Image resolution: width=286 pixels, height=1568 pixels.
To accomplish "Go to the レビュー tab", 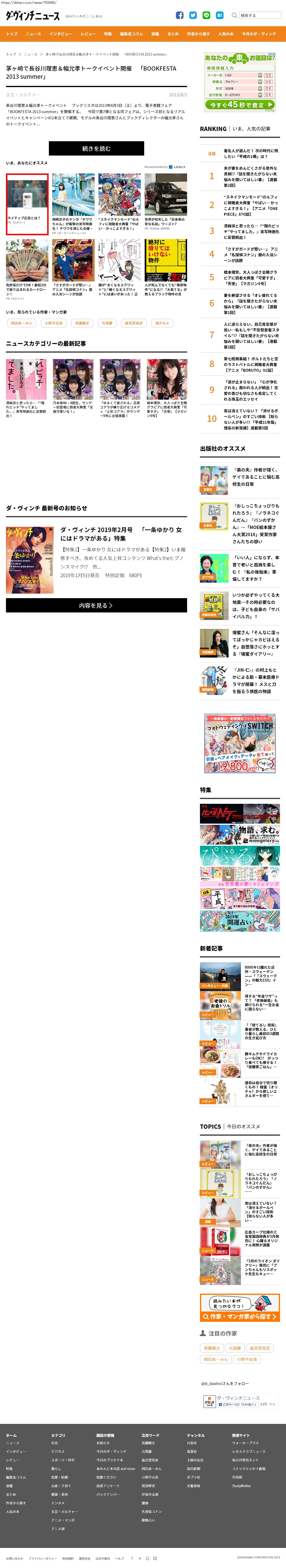I will point(88,34).
